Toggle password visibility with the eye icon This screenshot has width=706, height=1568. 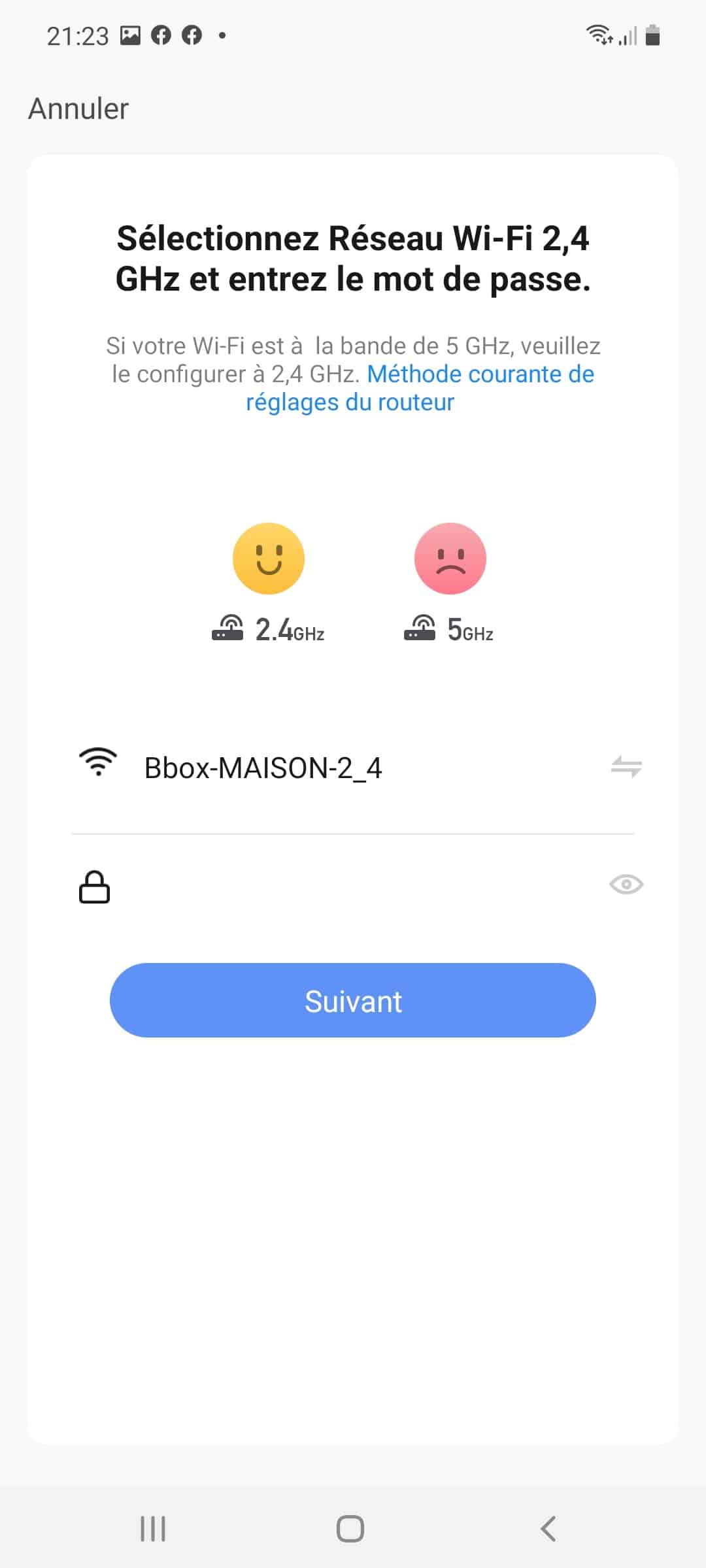point(626,885)
